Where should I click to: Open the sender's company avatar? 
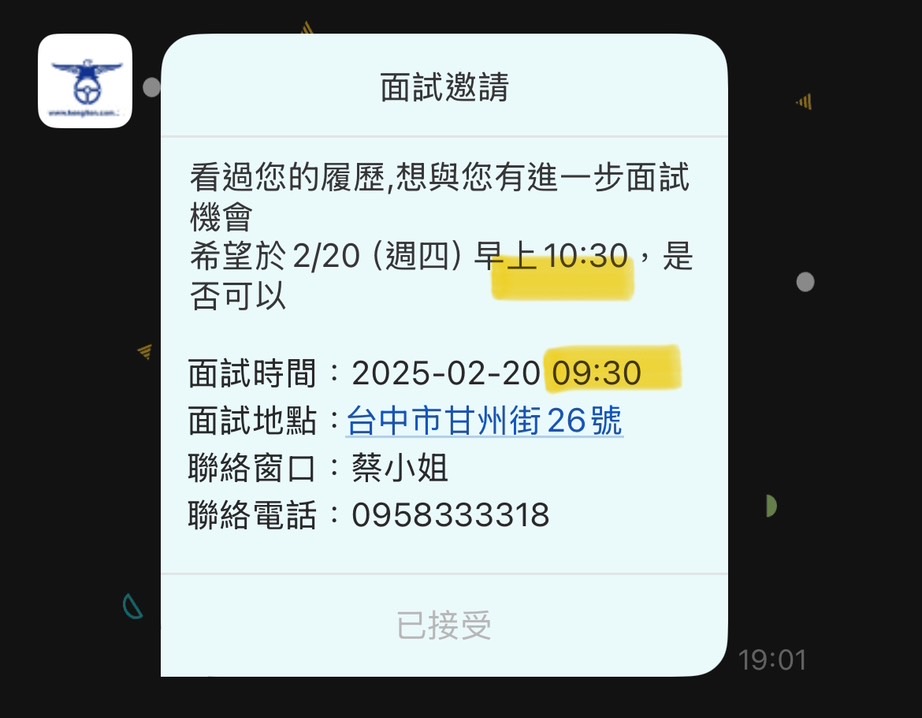(x=85, y=81)
